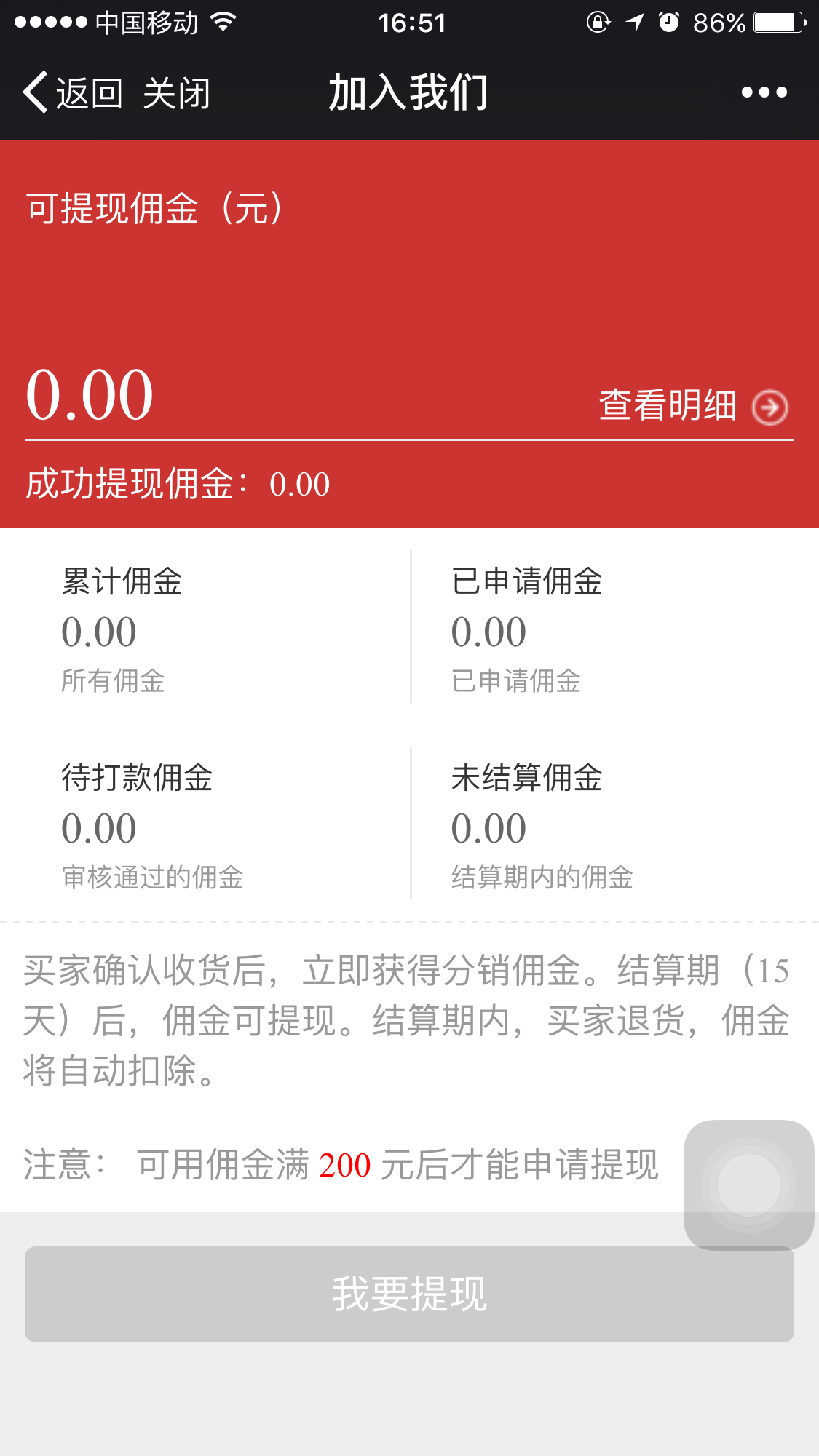This screenshot has height=1456, width=819.
Task: Tap the orientation lock icon
Action: coord(597,23)
